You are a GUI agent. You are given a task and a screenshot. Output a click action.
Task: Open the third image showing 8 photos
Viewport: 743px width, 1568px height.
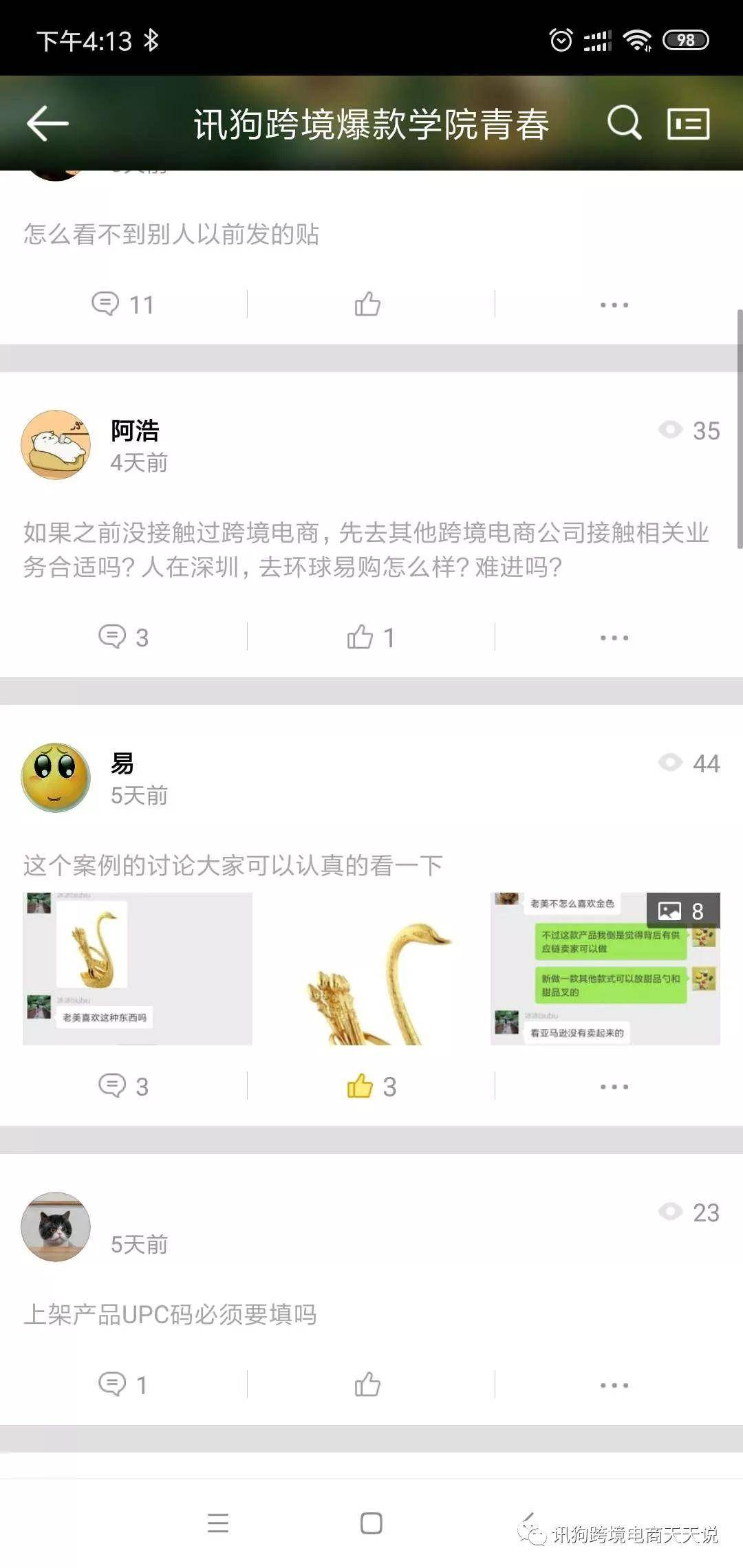point(605,968)
